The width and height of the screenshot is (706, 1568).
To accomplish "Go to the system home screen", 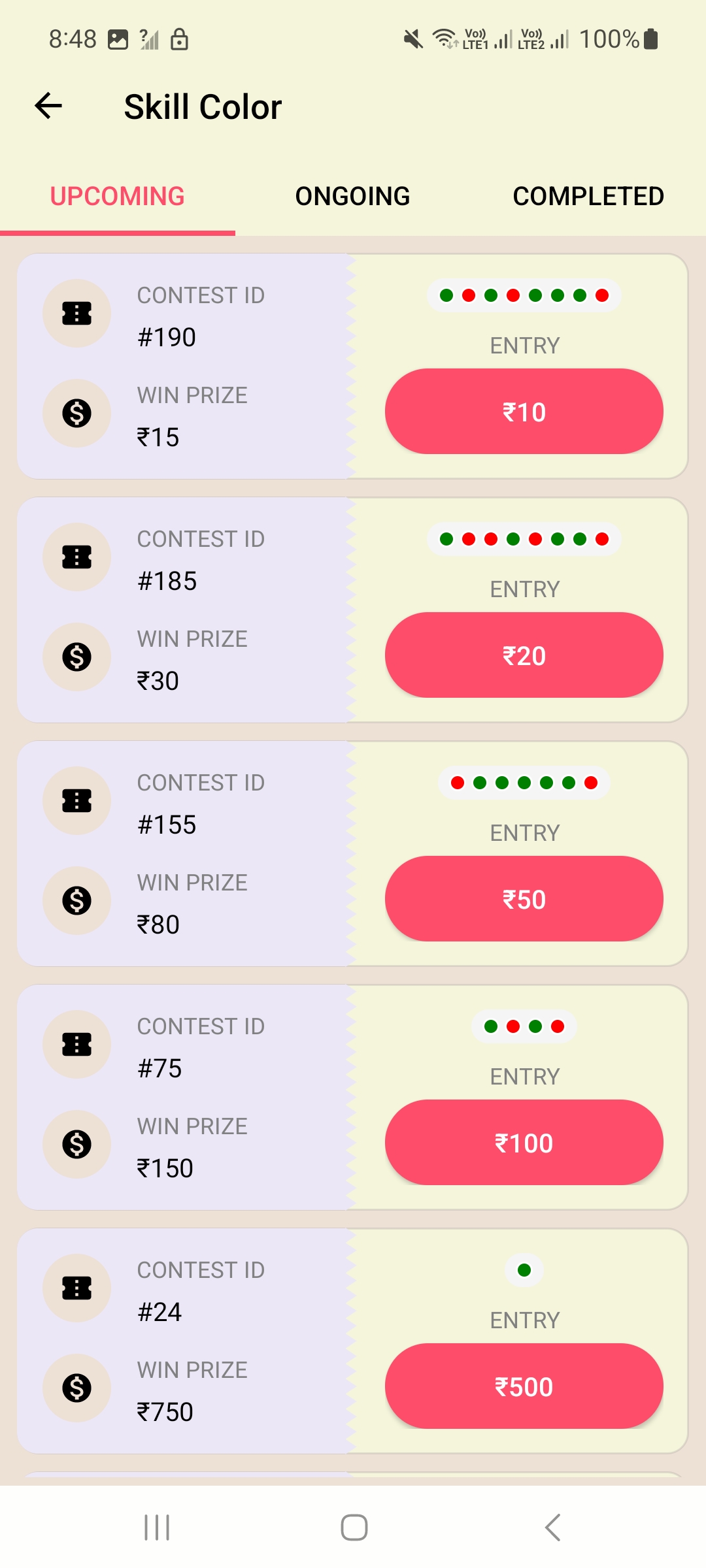I will tap(354, 1527).
